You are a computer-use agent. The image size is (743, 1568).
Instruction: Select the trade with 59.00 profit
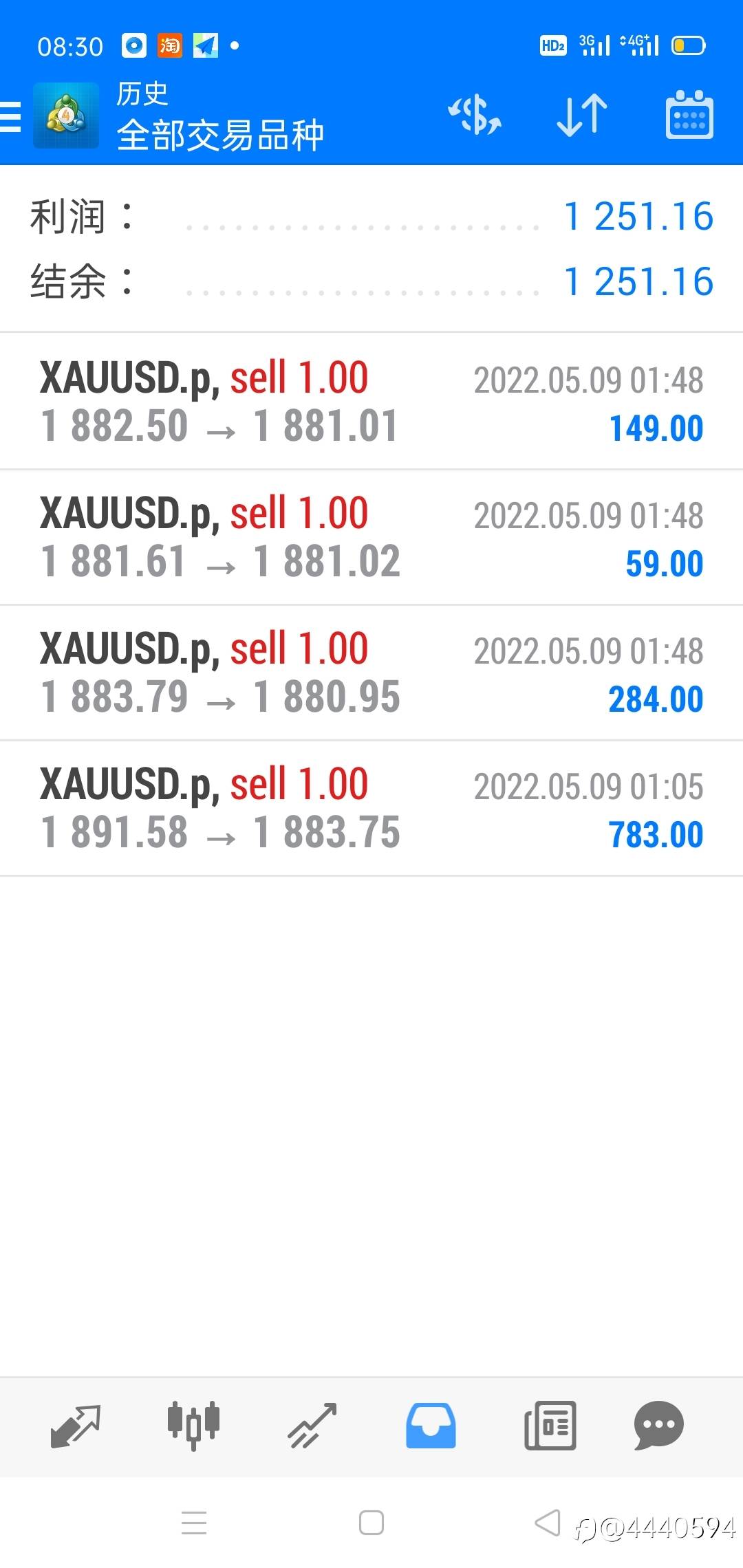click(371, 537)
